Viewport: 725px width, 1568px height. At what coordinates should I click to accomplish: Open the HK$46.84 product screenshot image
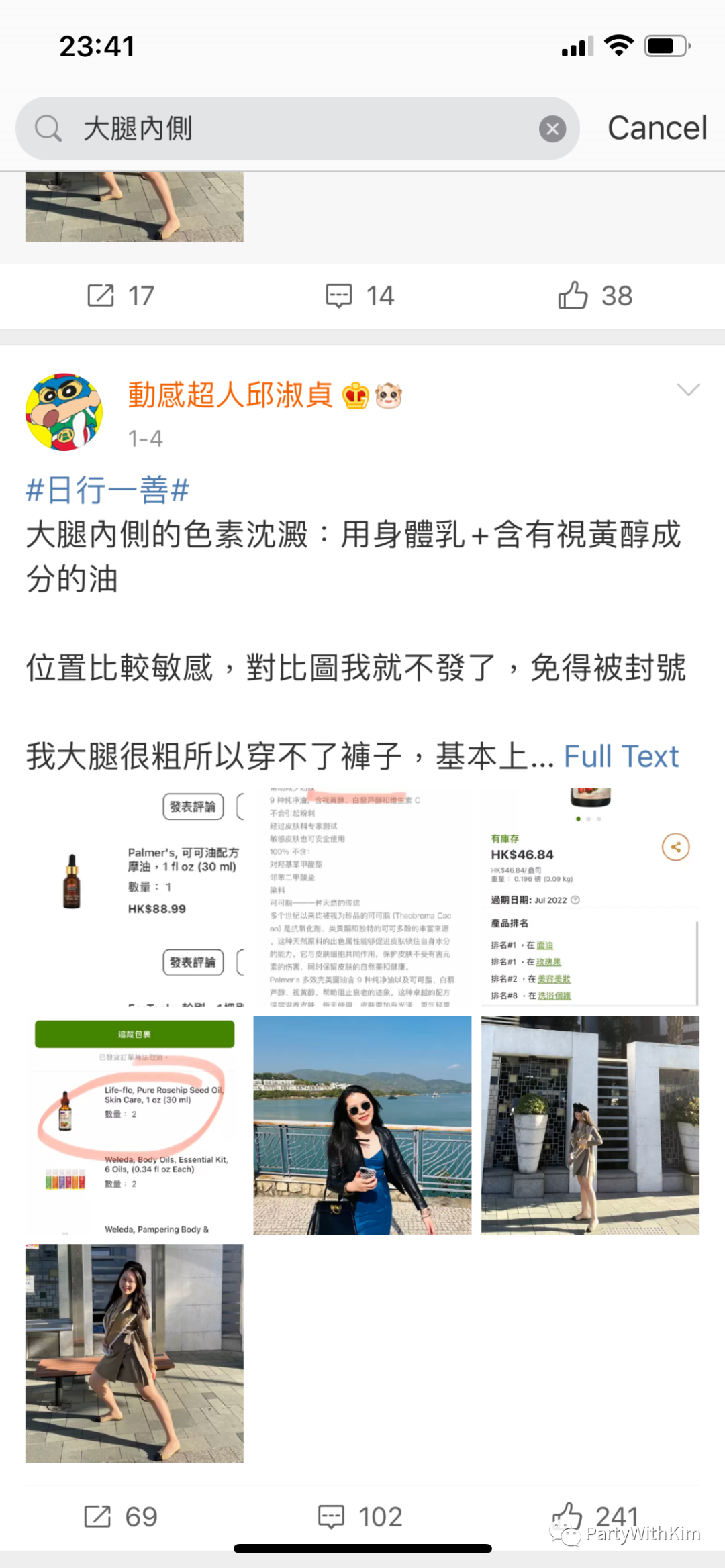point(590,897)
